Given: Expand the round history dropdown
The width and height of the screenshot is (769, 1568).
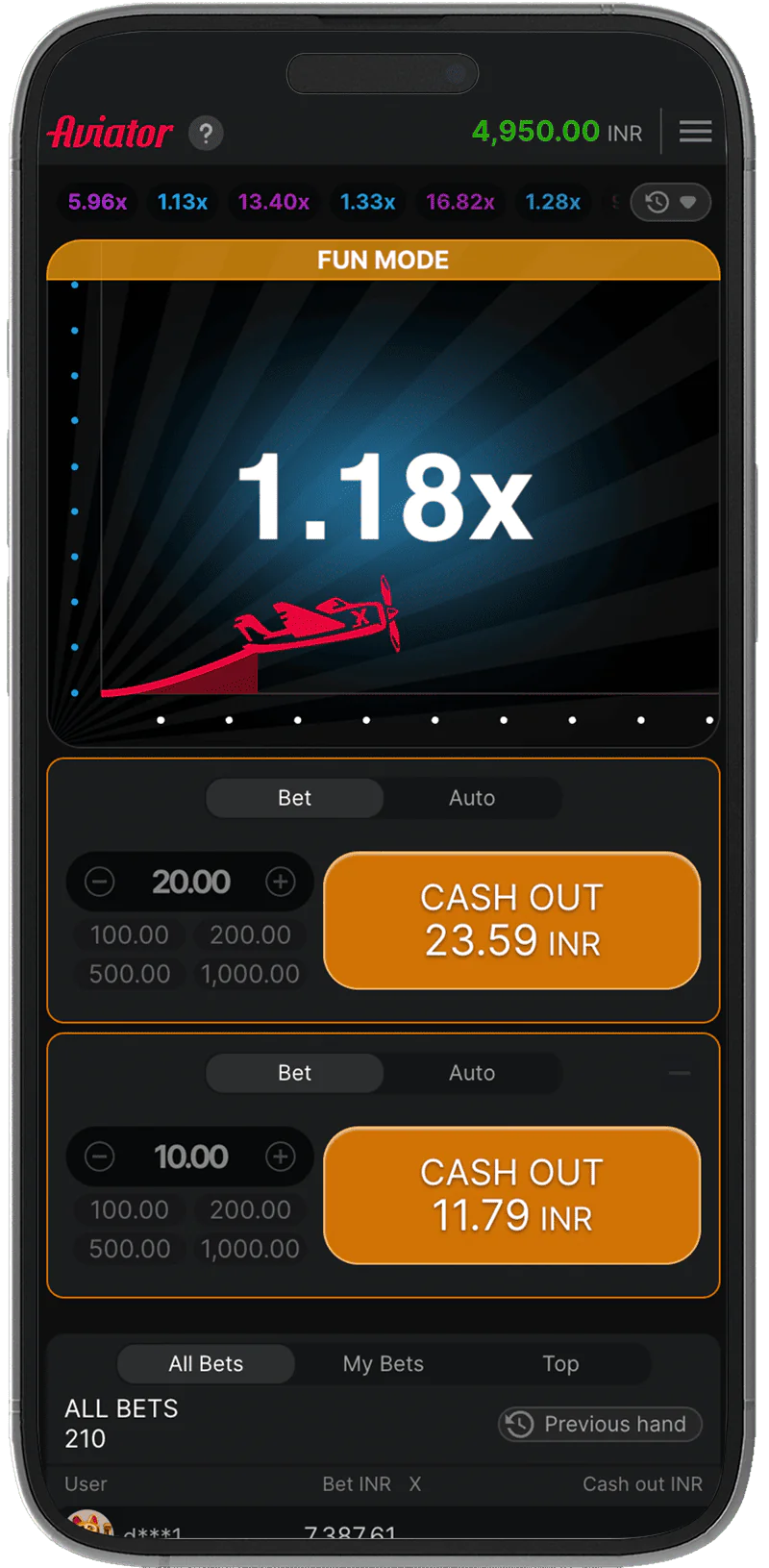Looking at the screenshot, I should click(670, 202).
